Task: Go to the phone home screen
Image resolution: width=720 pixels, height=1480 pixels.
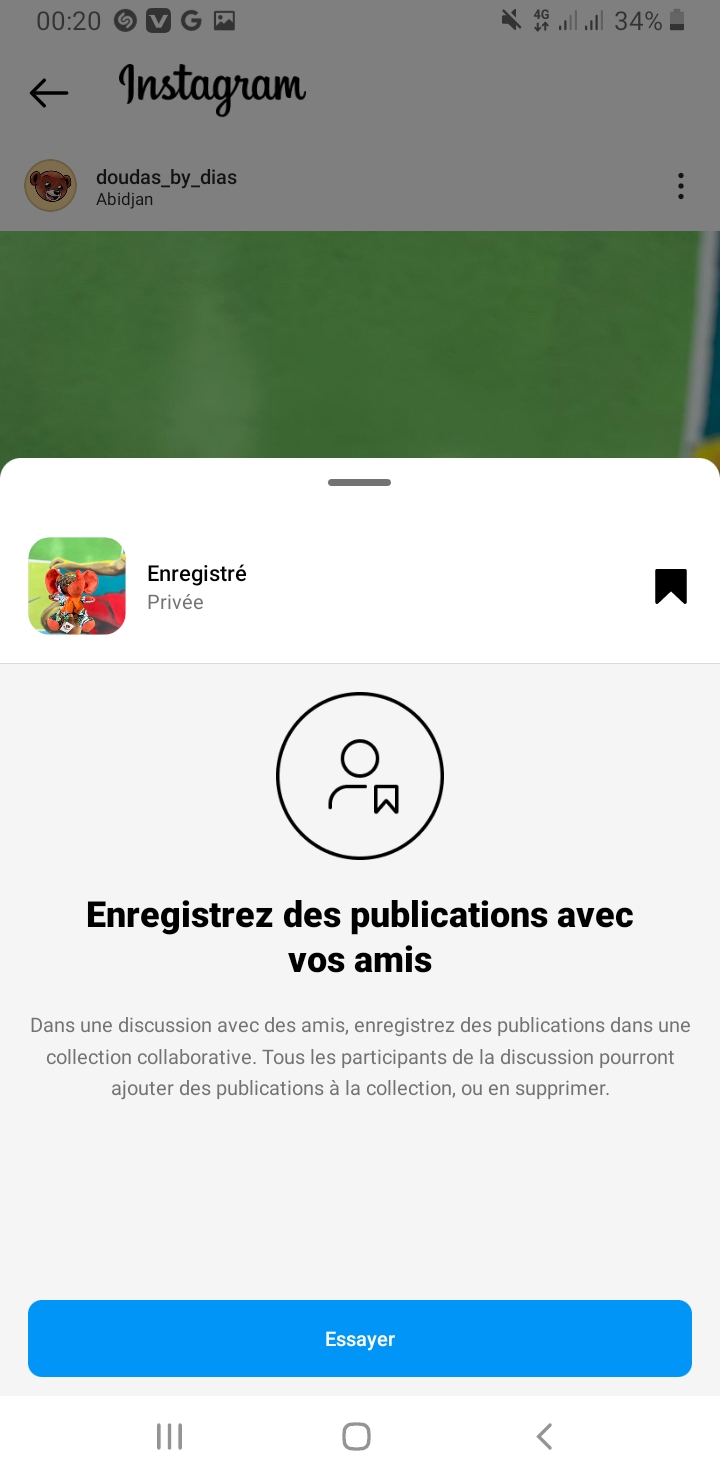Action: click(356, 1437)
